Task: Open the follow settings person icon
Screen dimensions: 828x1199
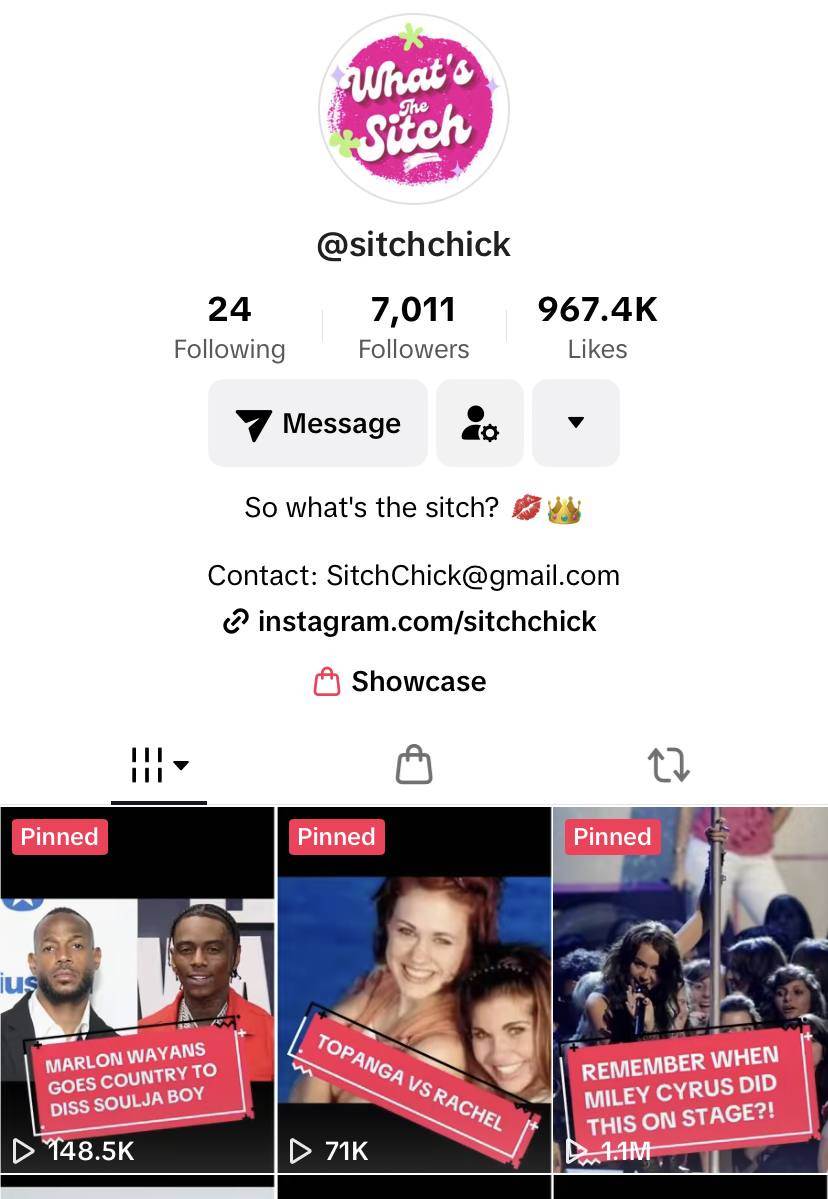Action: (x=480, y=424)
